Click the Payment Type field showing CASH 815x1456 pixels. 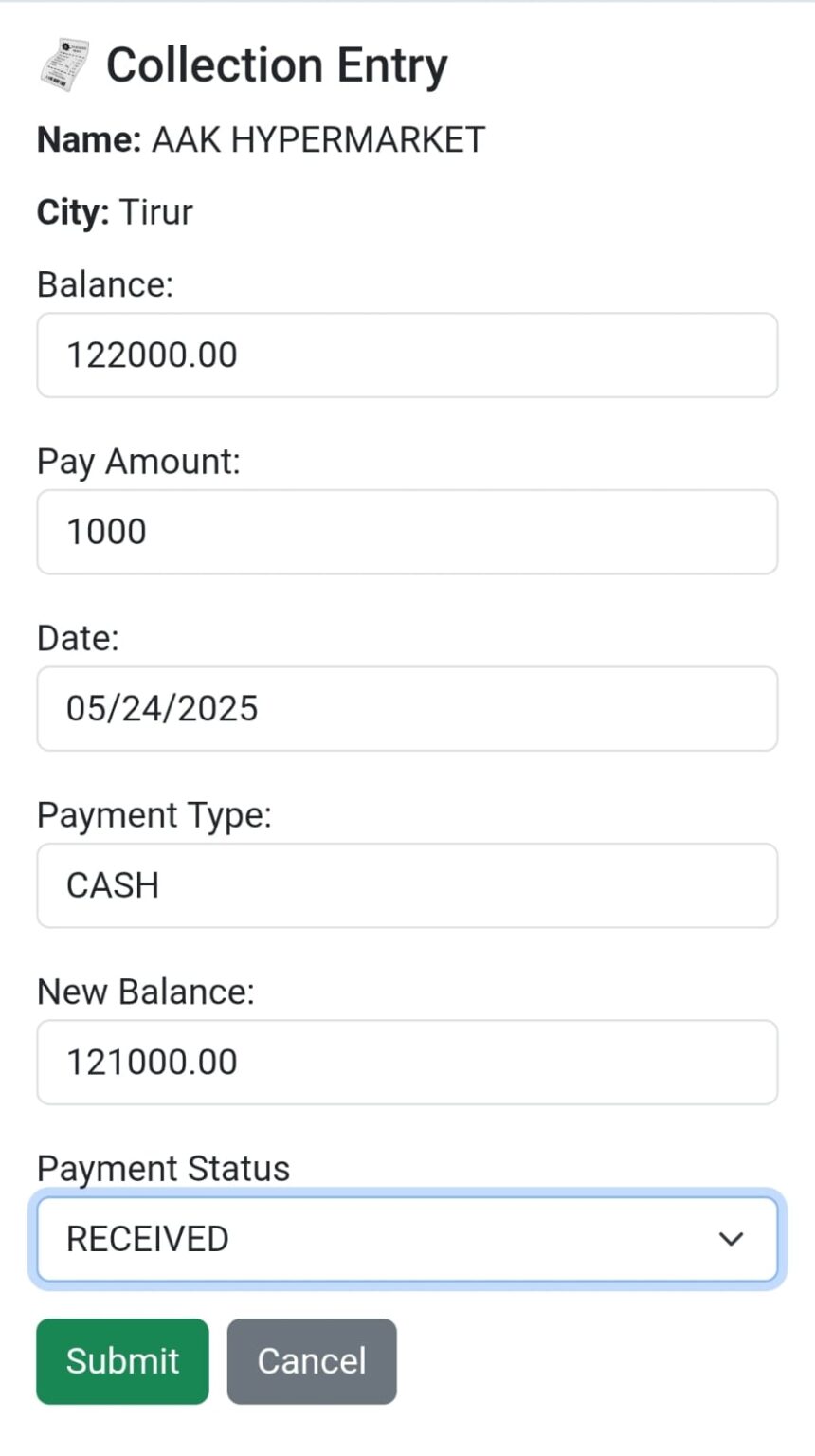coord(407,884)
